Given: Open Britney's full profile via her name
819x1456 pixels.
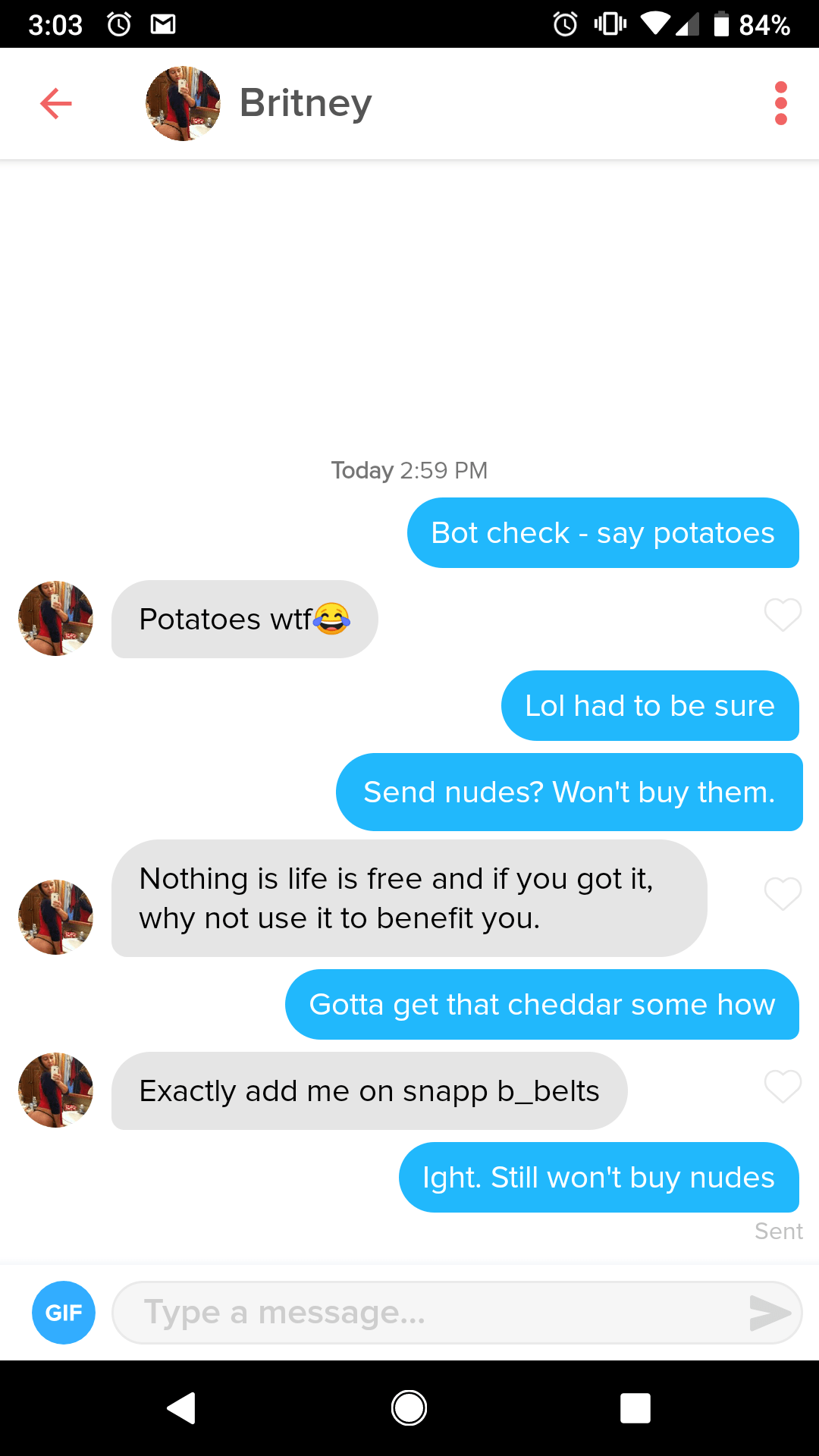Looking at the screenshot, I should pyautogui.click(x=305, y=103).
